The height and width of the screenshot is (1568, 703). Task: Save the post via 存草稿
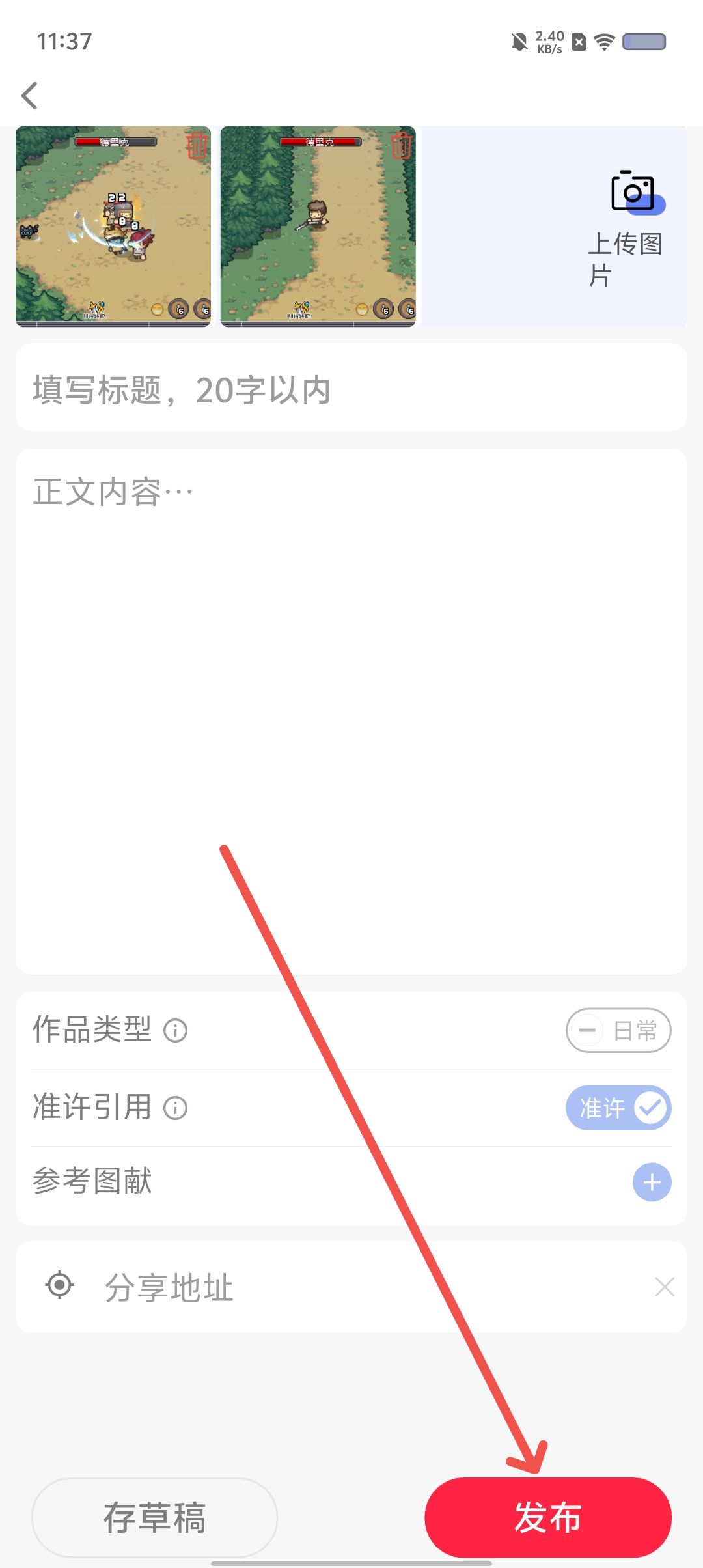(155, 1517)
